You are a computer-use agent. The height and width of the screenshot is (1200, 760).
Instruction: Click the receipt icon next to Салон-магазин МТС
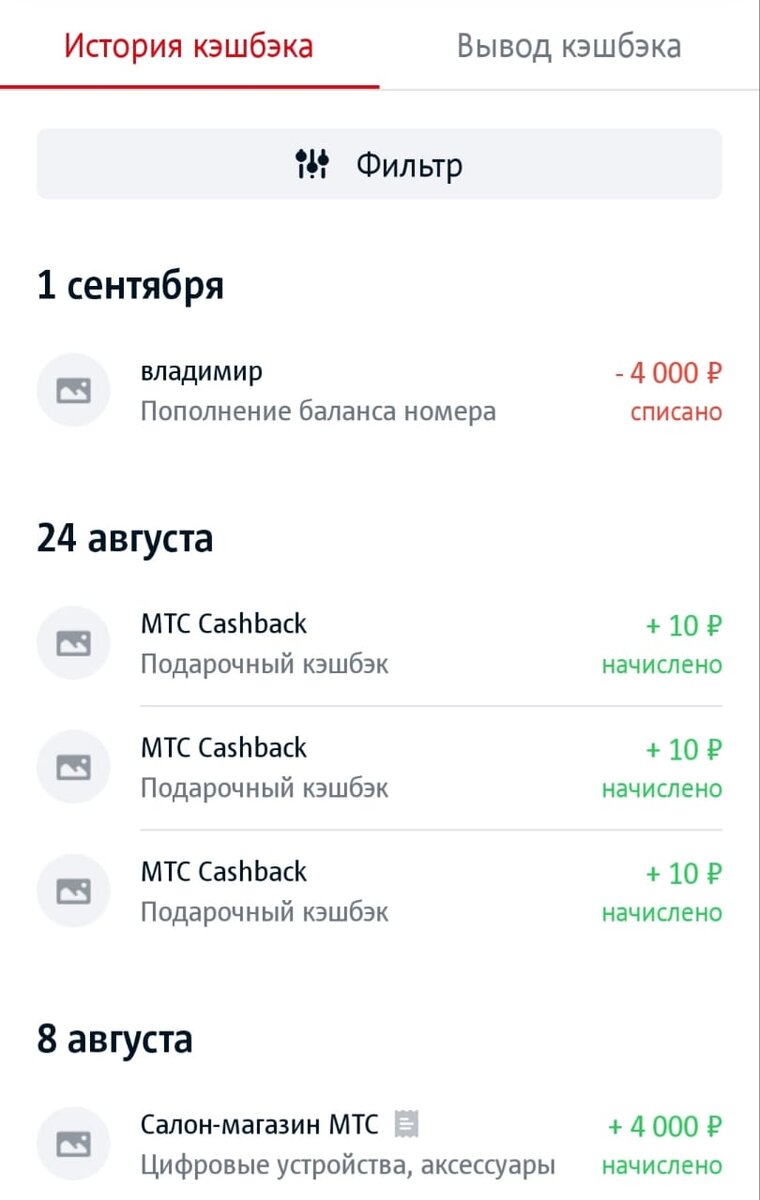pos(405,1123)
